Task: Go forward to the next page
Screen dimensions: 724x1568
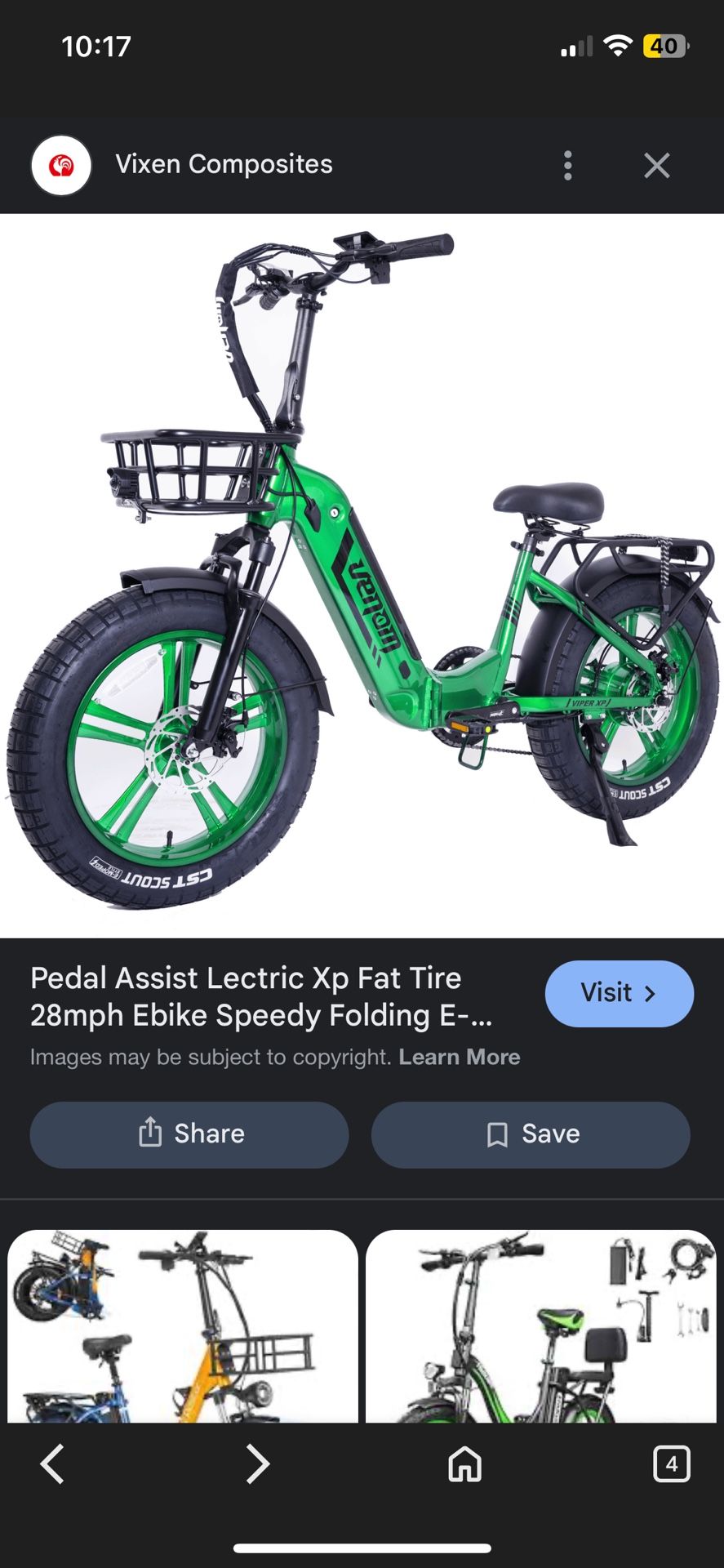Action: click(258, 1463)
